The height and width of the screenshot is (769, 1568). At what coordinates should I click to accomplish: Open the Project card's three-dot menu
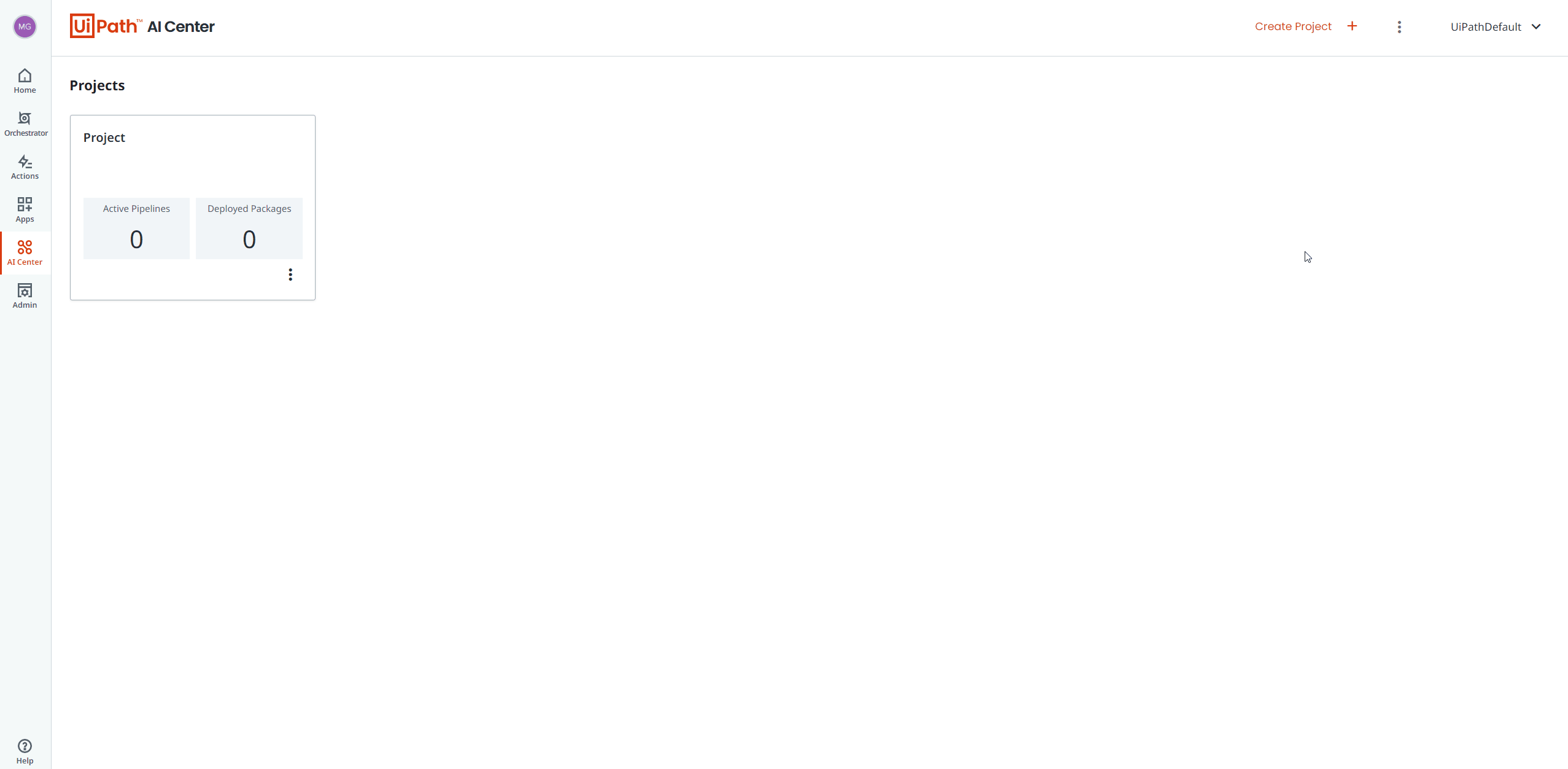(290, 275)
